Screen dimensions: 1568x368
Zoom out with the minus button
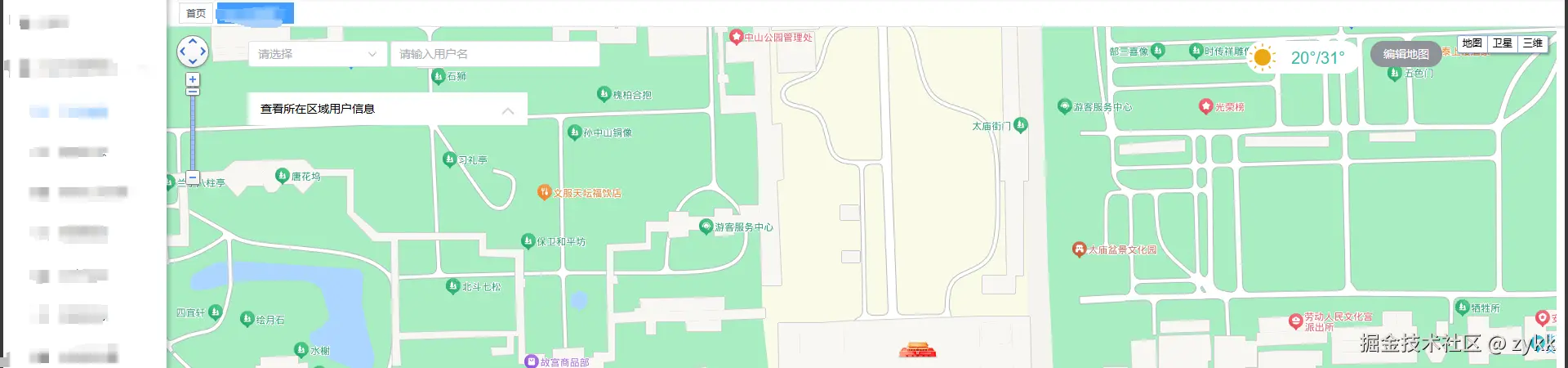pyautogui.click(x=192, y=177)
